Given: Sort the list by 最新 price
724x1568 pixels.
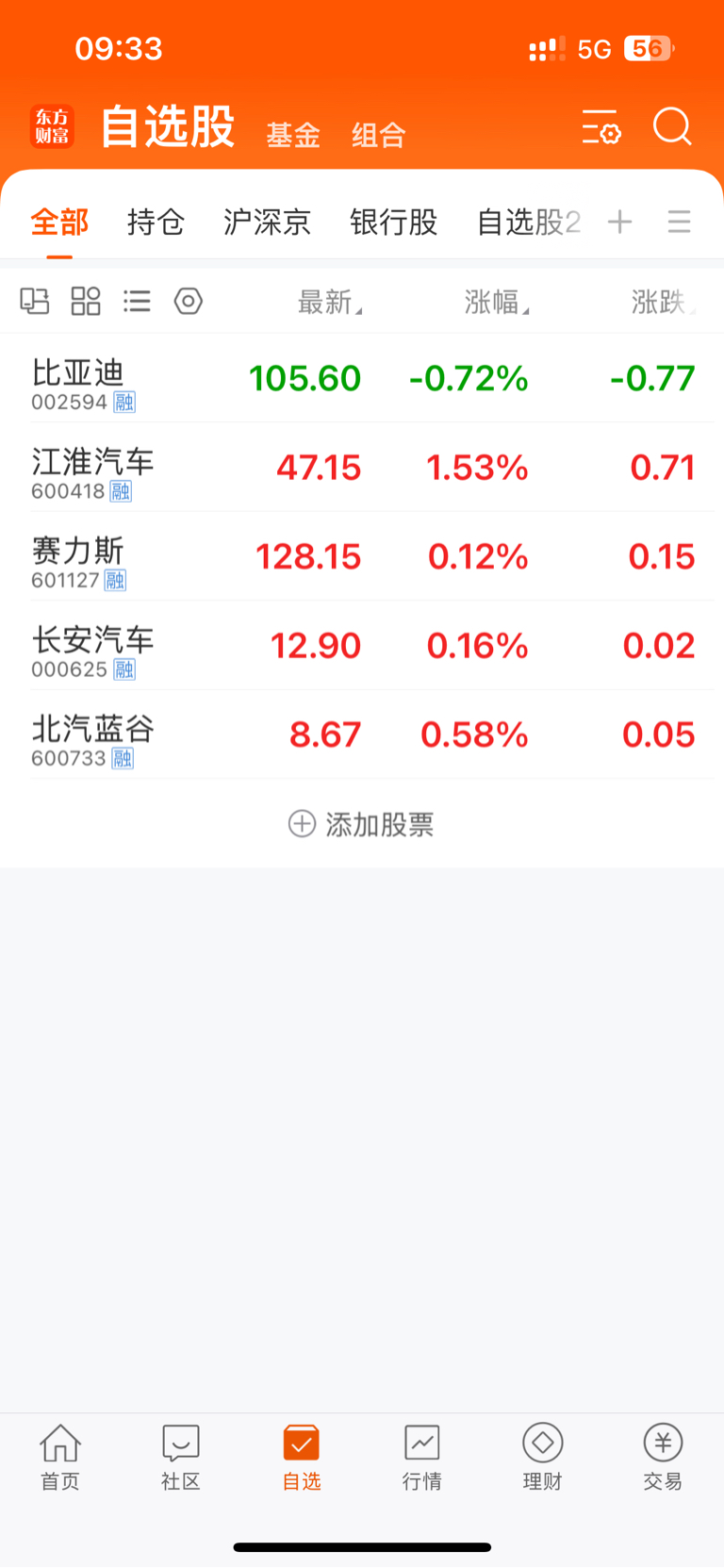Looking at the screenshot, I should click(330, 302).
